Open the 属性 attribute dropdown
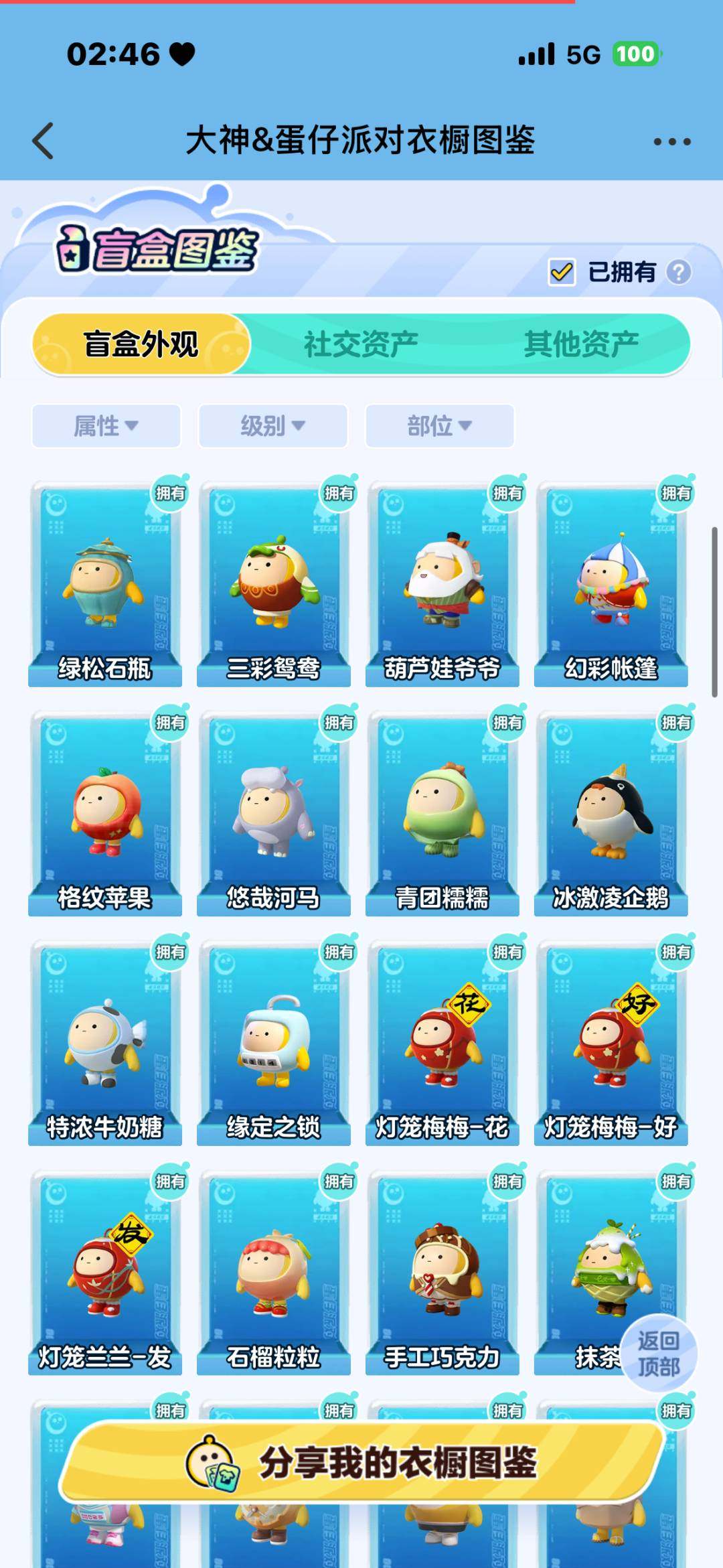The image size is (723, 1568). coord(106,426)
